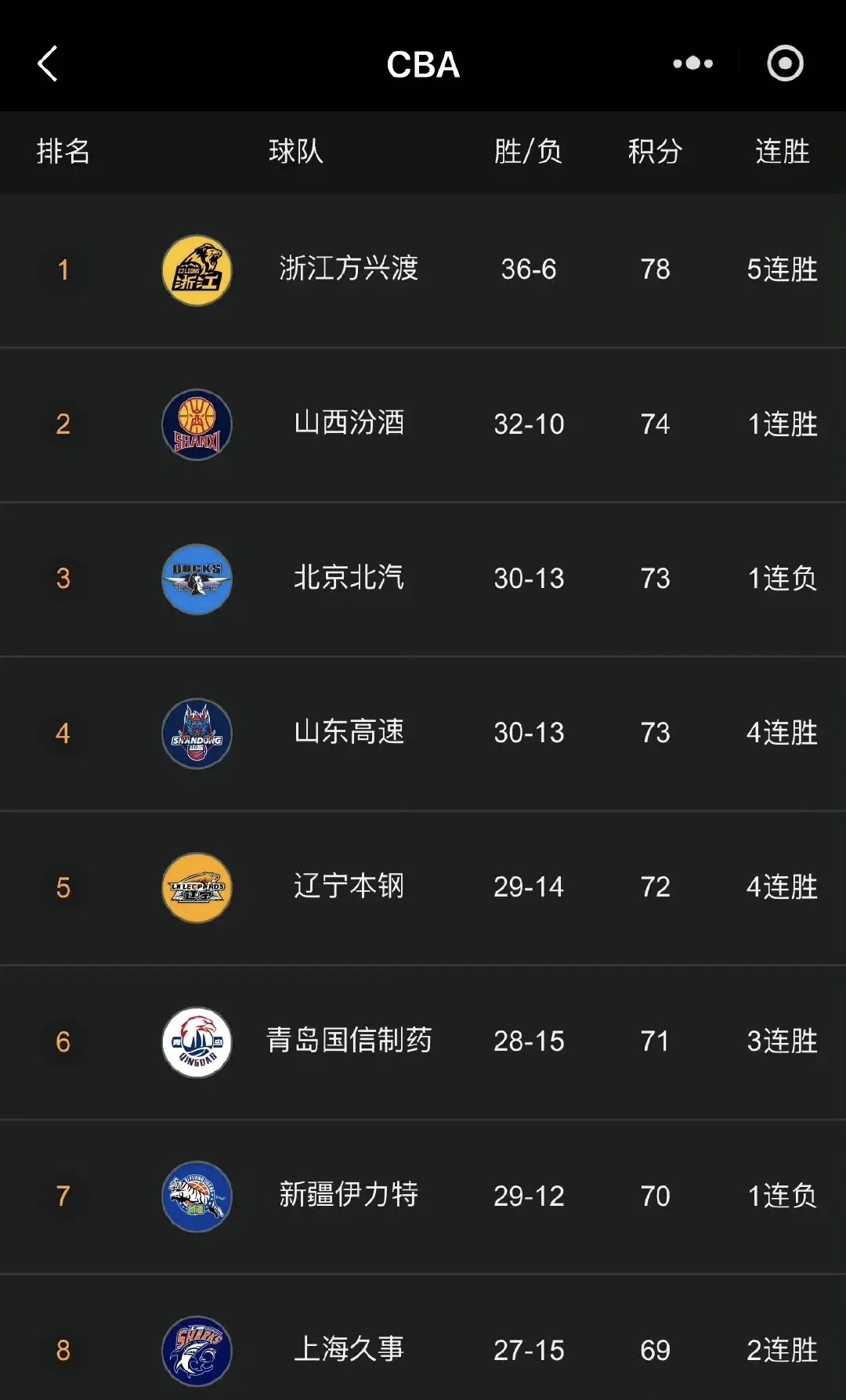Select the CBA title header
846x1400 pixels.
(x=423, y=64)
